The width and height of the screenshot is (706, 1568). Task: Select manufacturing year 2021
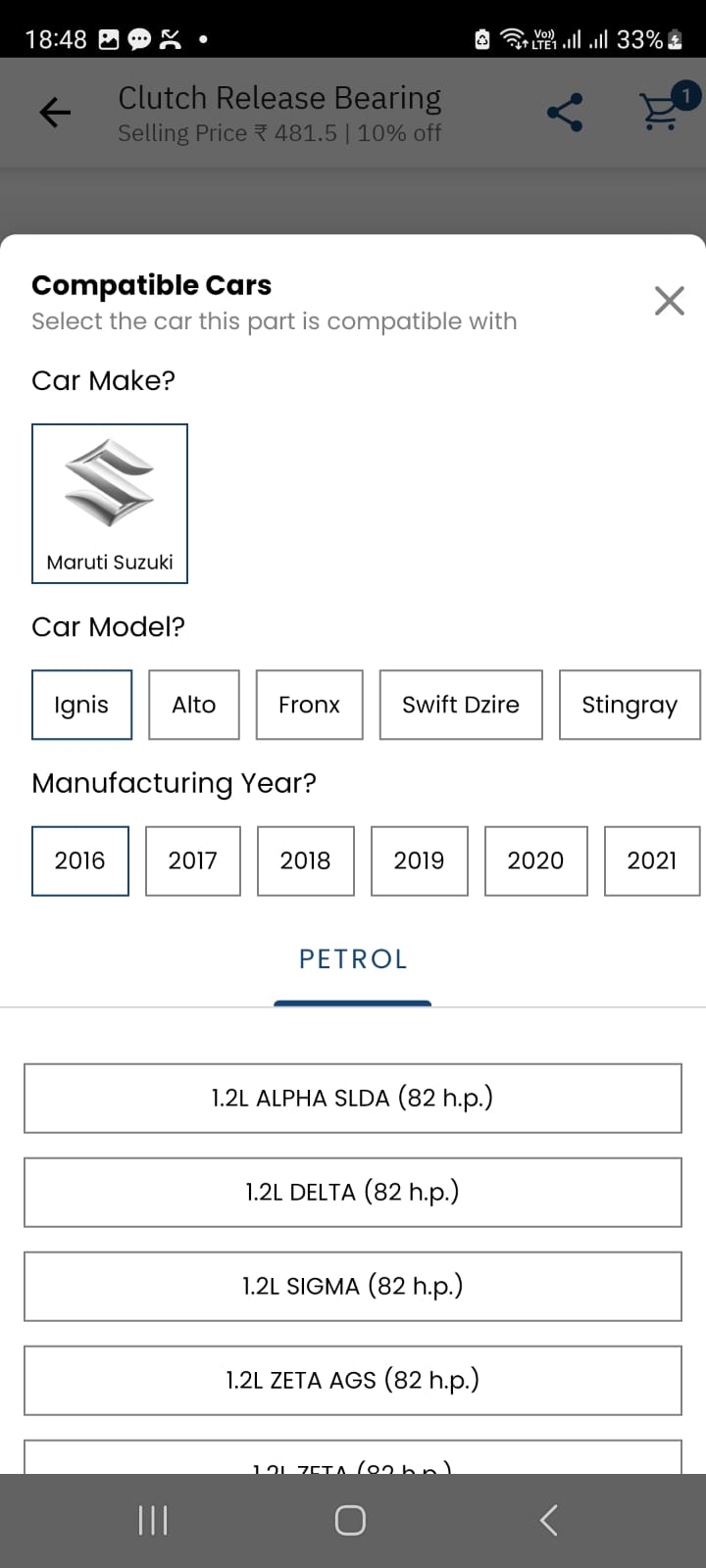652,860
